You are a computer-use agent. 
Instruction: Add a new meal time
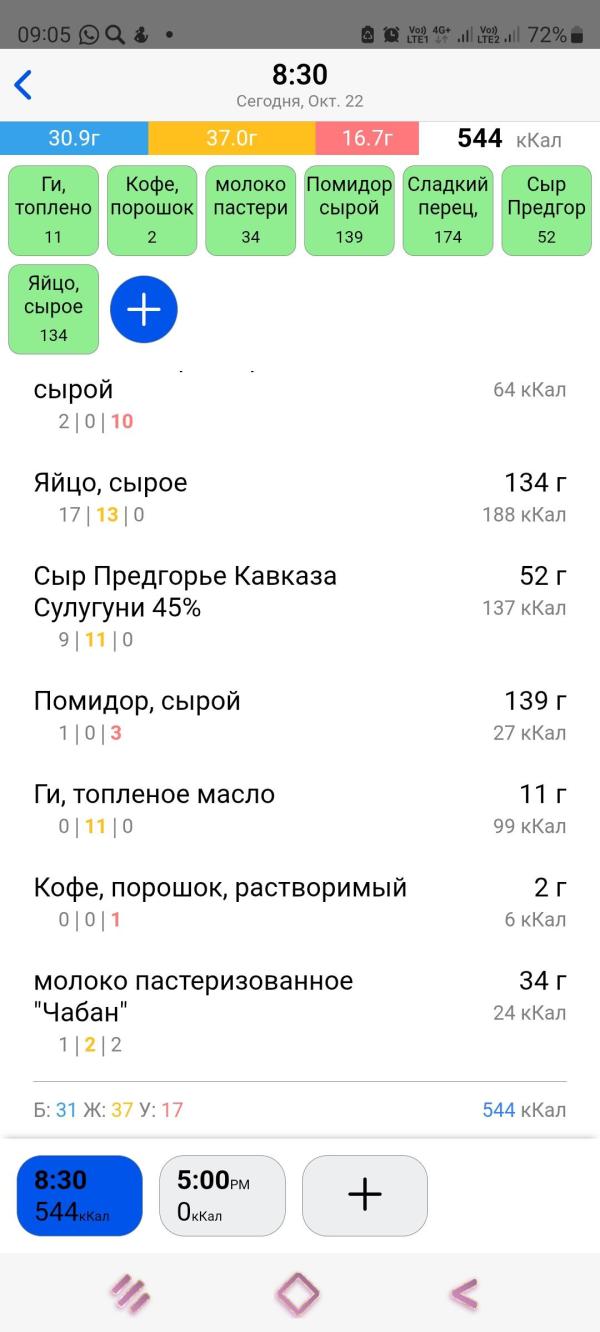pyautogui.click(x=365, y=1195)
